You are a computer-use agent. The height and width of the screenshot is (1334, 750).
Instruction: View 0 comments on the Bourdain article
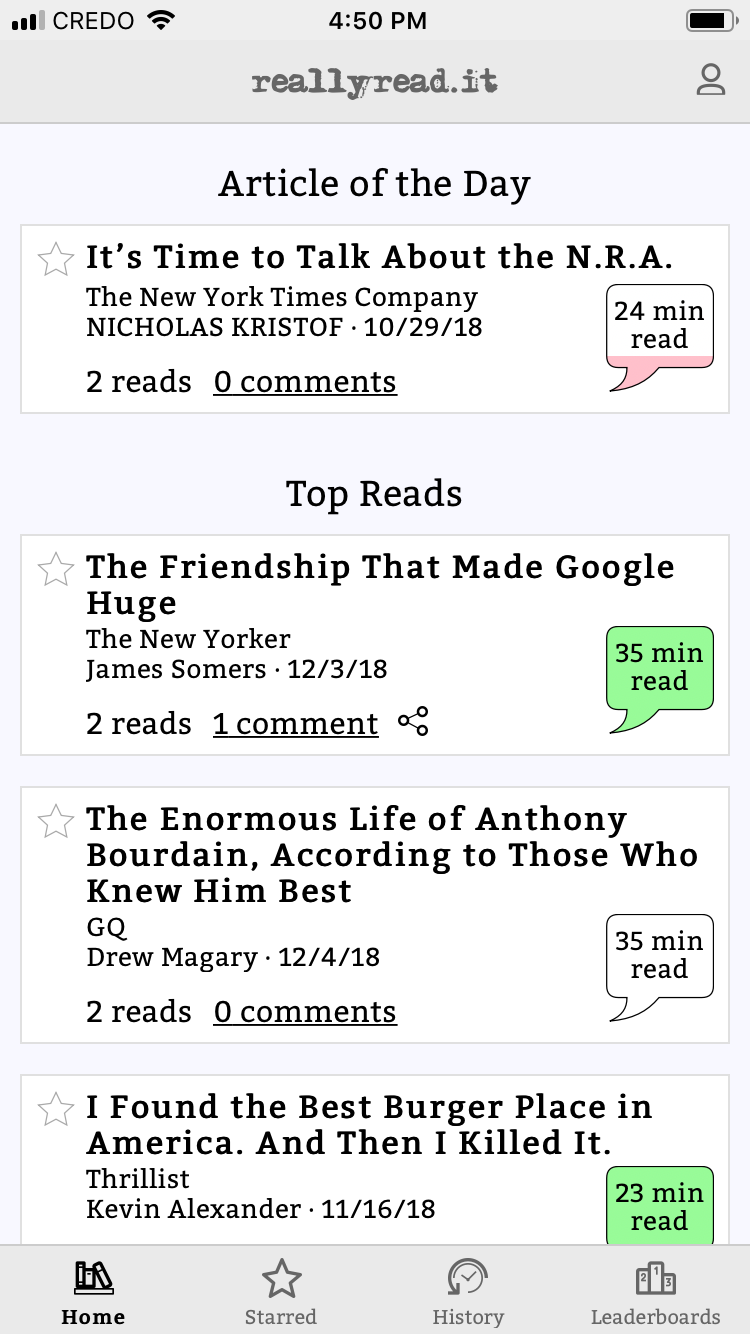point(305,1012)
